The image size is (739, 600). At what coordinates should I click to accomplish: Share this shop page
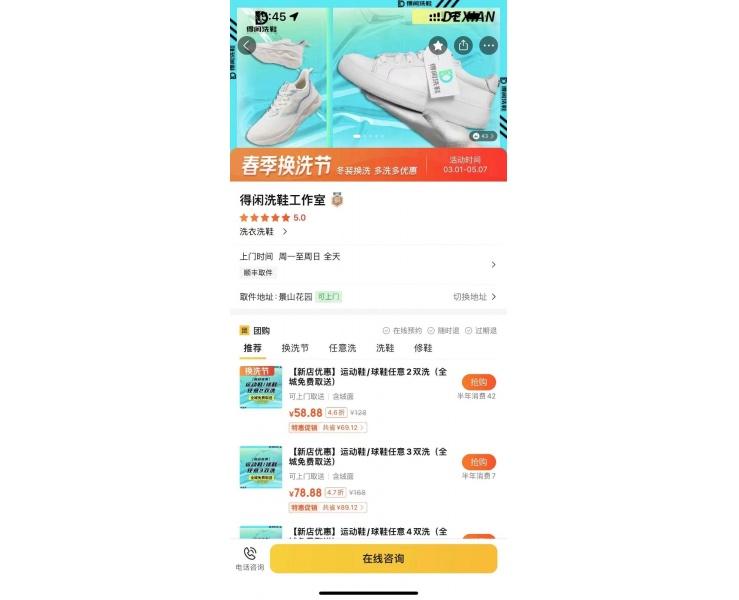(x=463, y=45)
